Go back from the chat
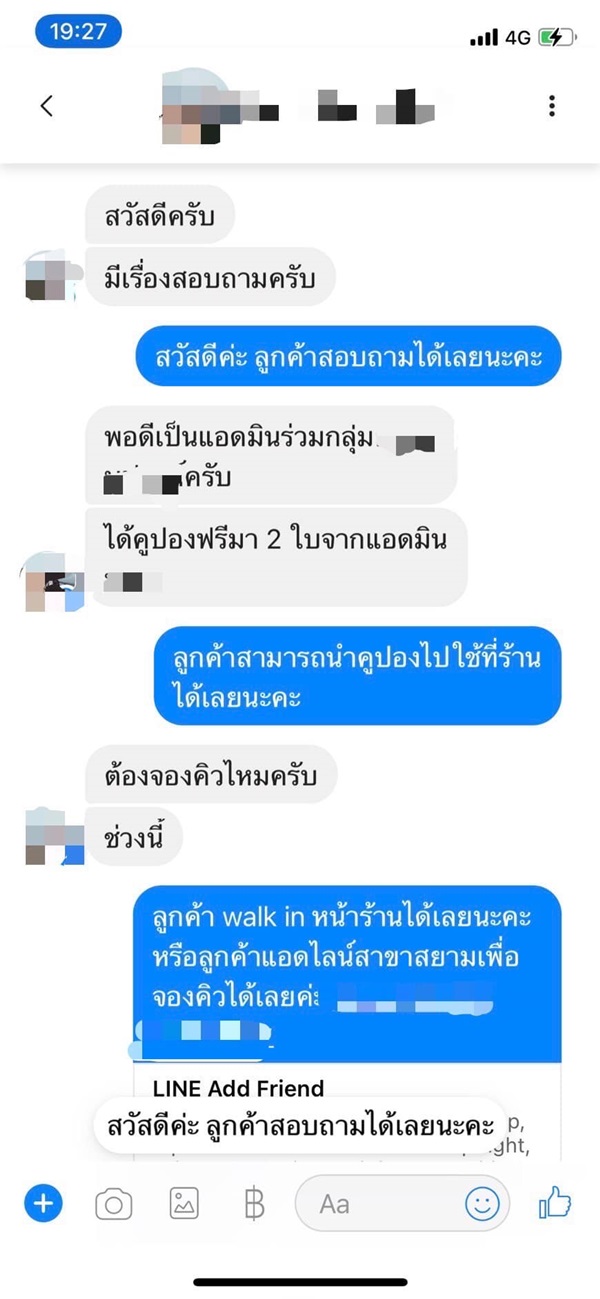The height and width of the screenshot is (1299, 600). (46, 106)
